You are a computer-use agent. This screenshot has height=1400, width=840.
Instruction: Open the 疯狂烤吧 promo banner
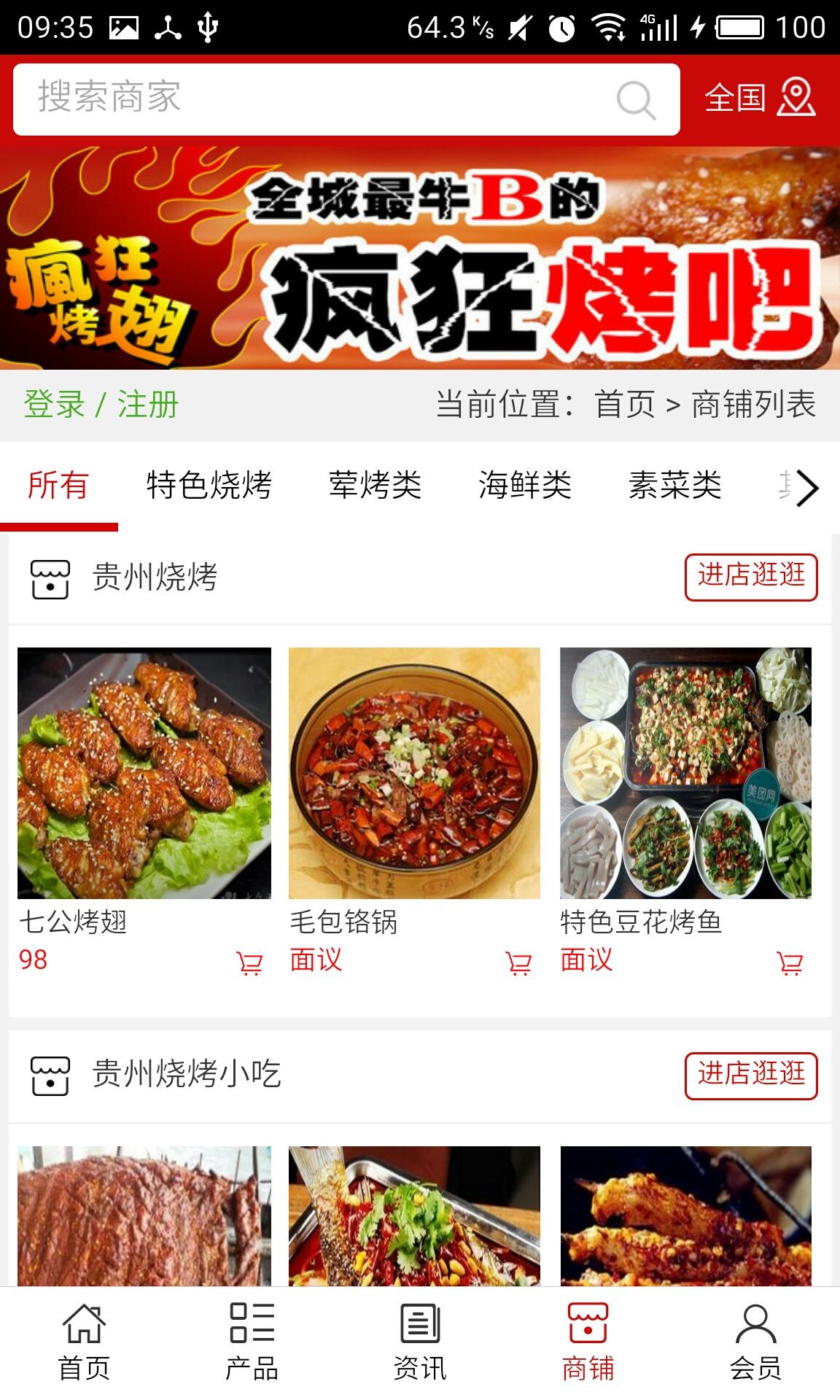click(x=420, y=259)
